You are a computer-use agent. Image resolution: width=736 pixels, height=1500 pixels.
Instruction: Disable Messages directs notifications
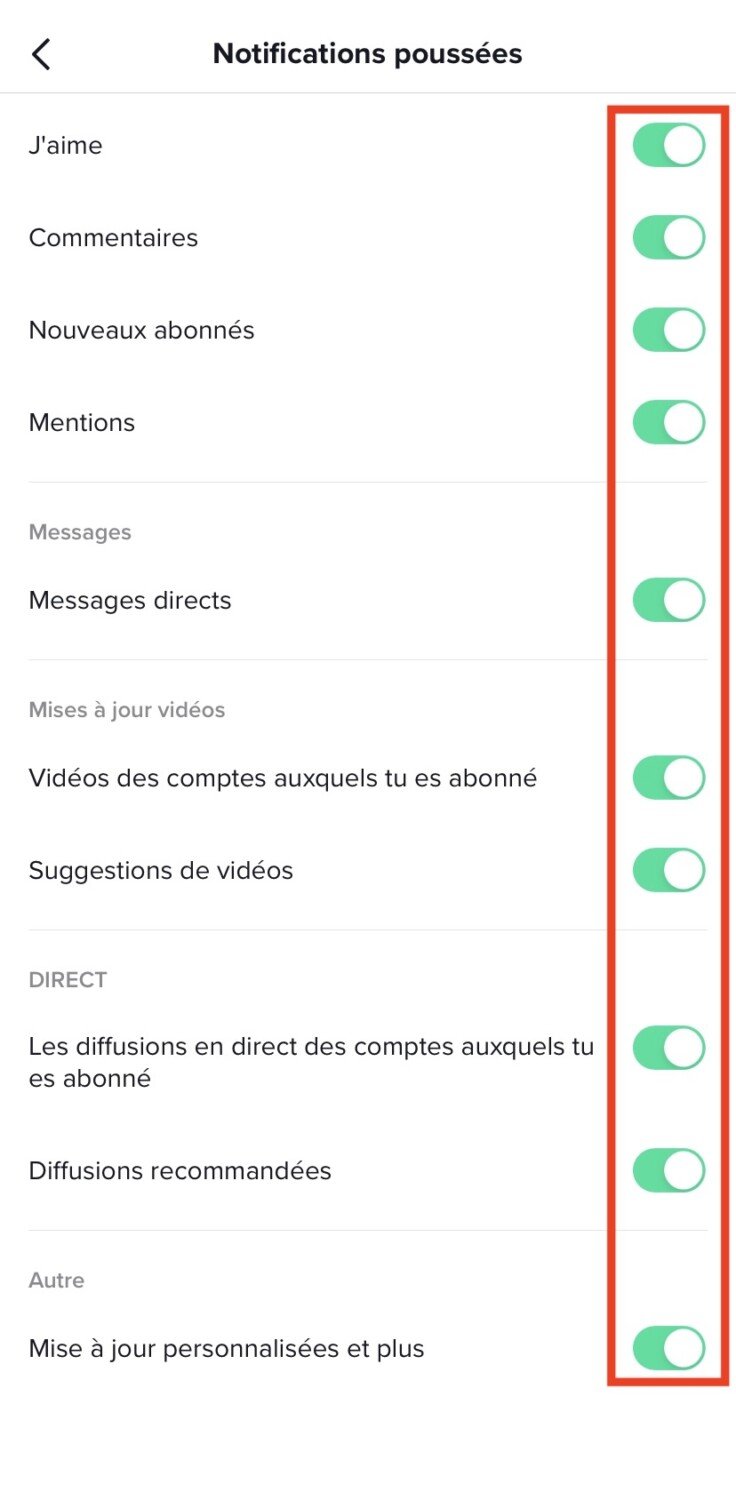tap(668, 600)
